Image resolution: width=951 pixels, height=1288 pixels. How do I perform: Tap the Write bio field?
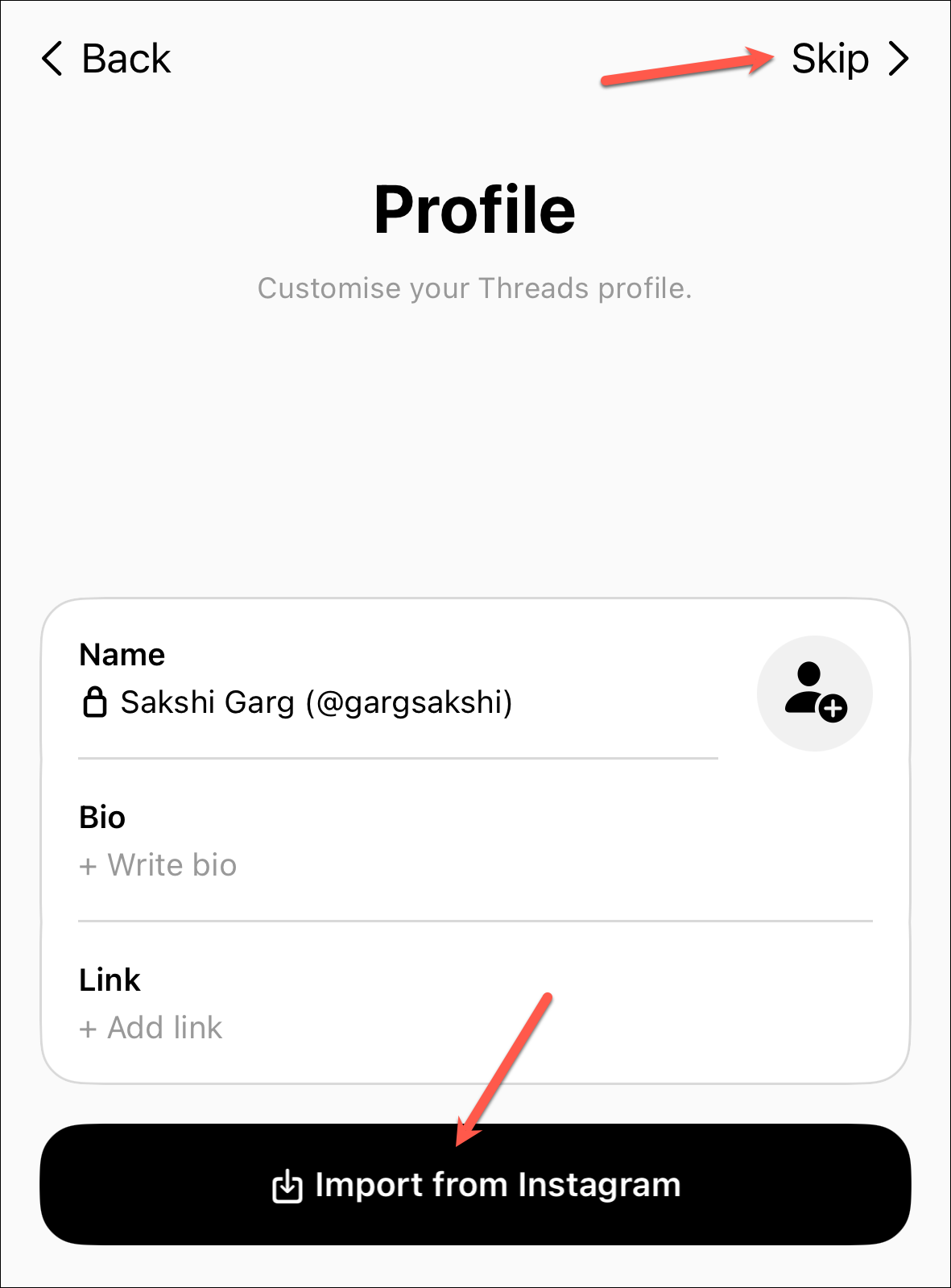tap(159, 865)
